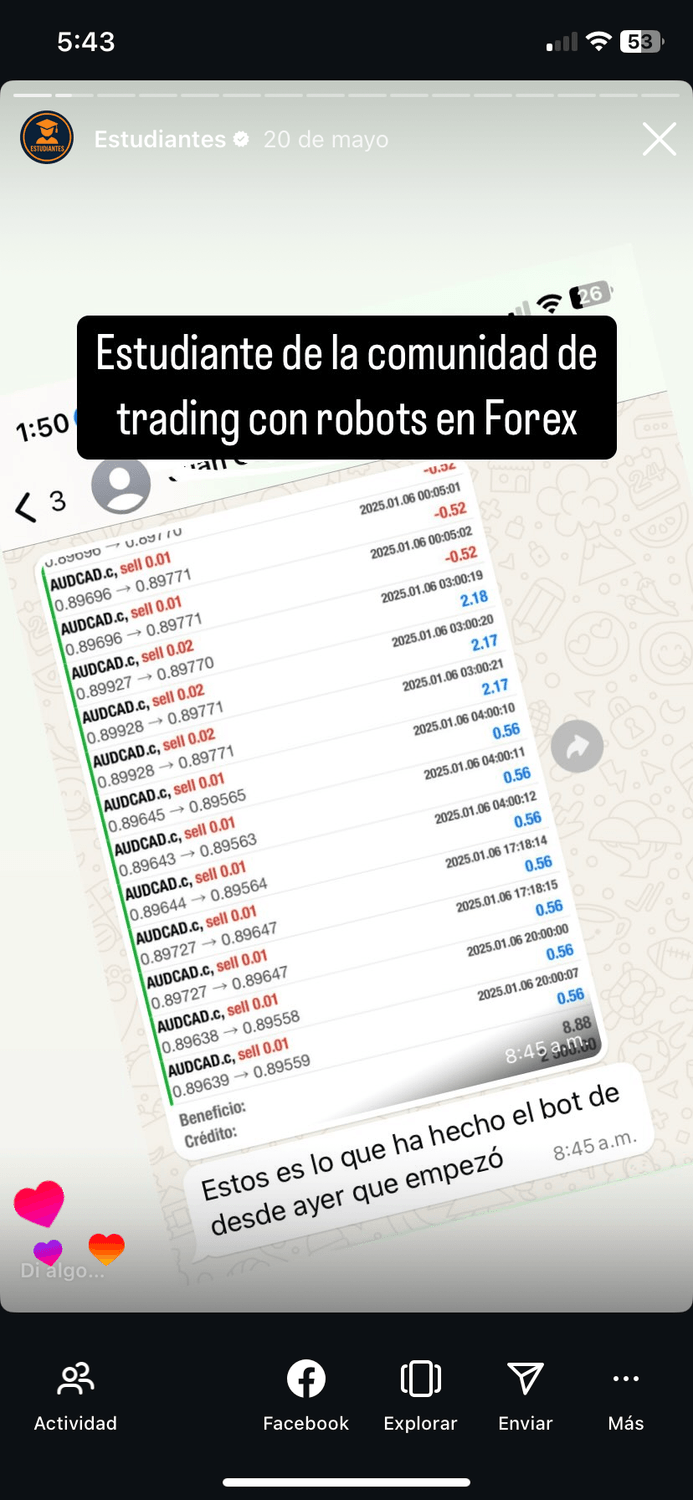693x1500 pixels.
Task: Share story to Facebook
Action: click(306, 1395)
